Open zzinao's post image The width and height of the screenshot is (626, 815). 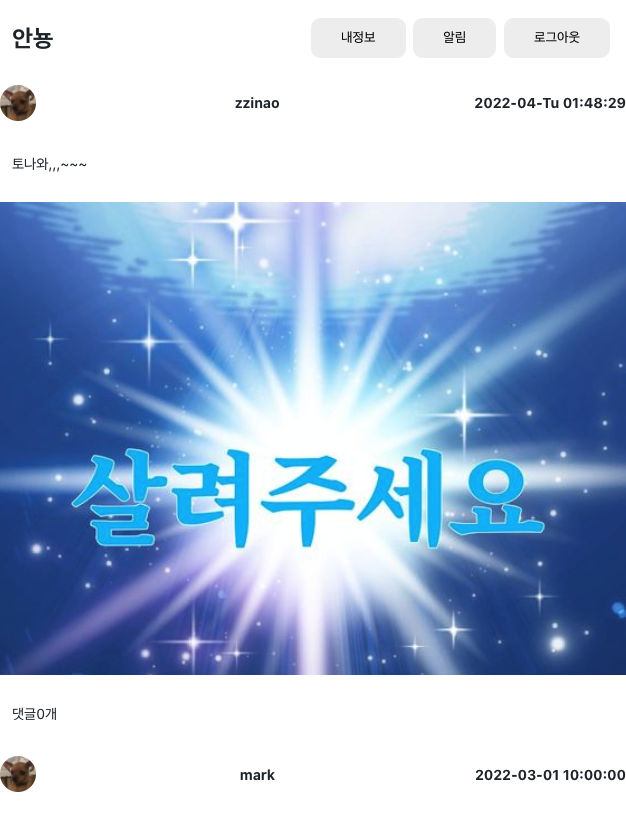313,438
